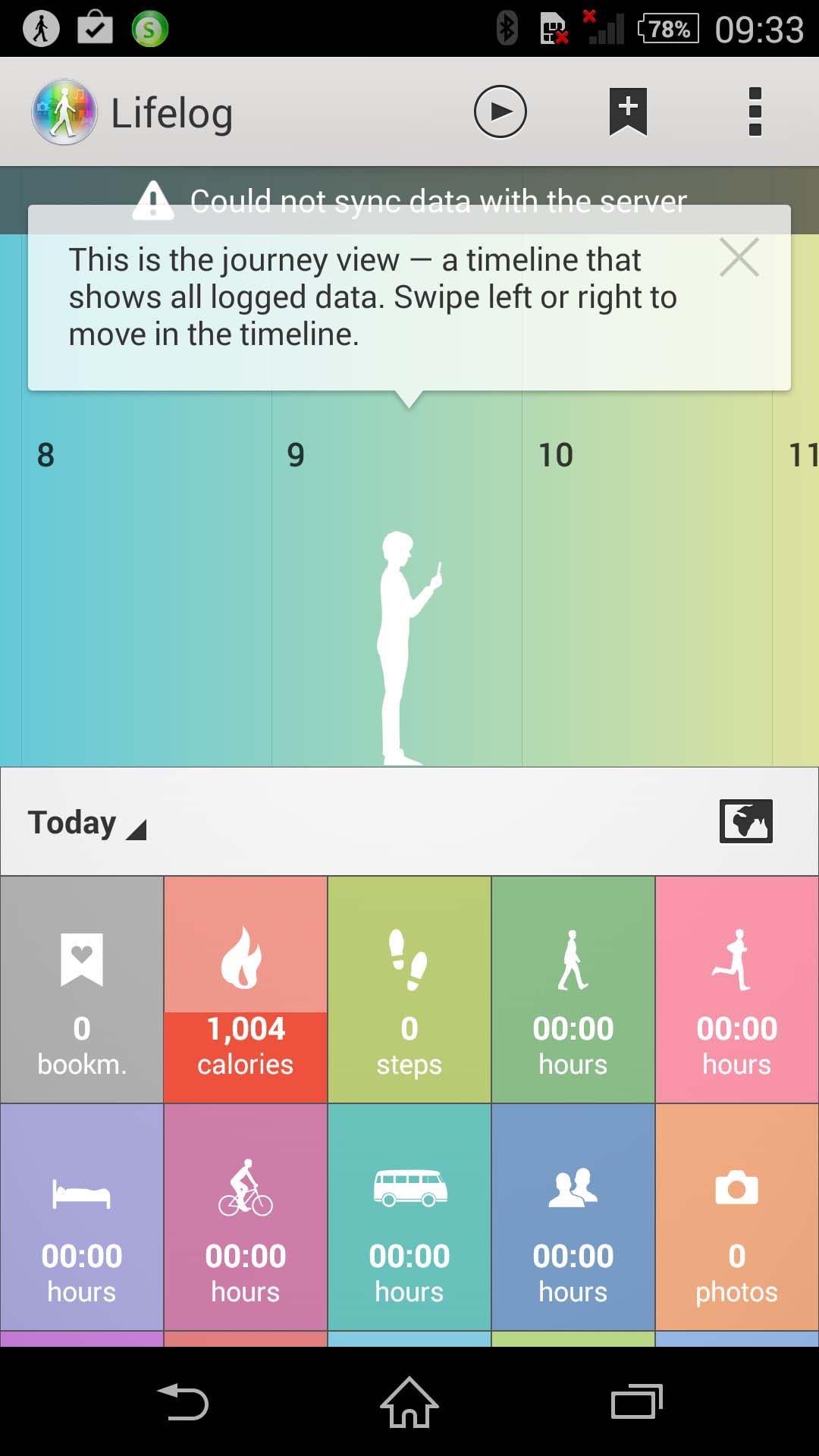Open the map view icon
This screenshot has height=1456, width=819.
pyautogui.click(x=746, y=821)
